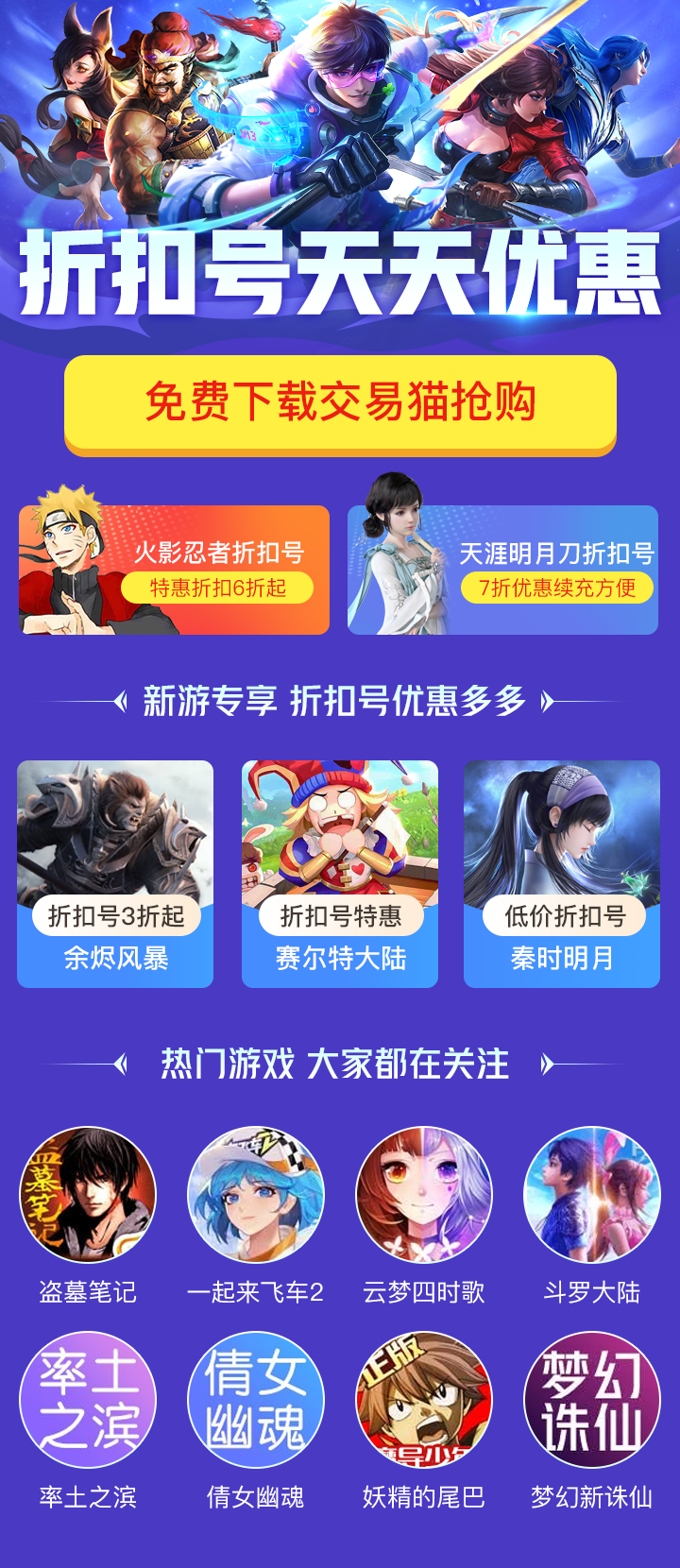Select the 梦幻新诛仙 game icon
Screen dimensions: 680x1568
tap(592, 1400)
